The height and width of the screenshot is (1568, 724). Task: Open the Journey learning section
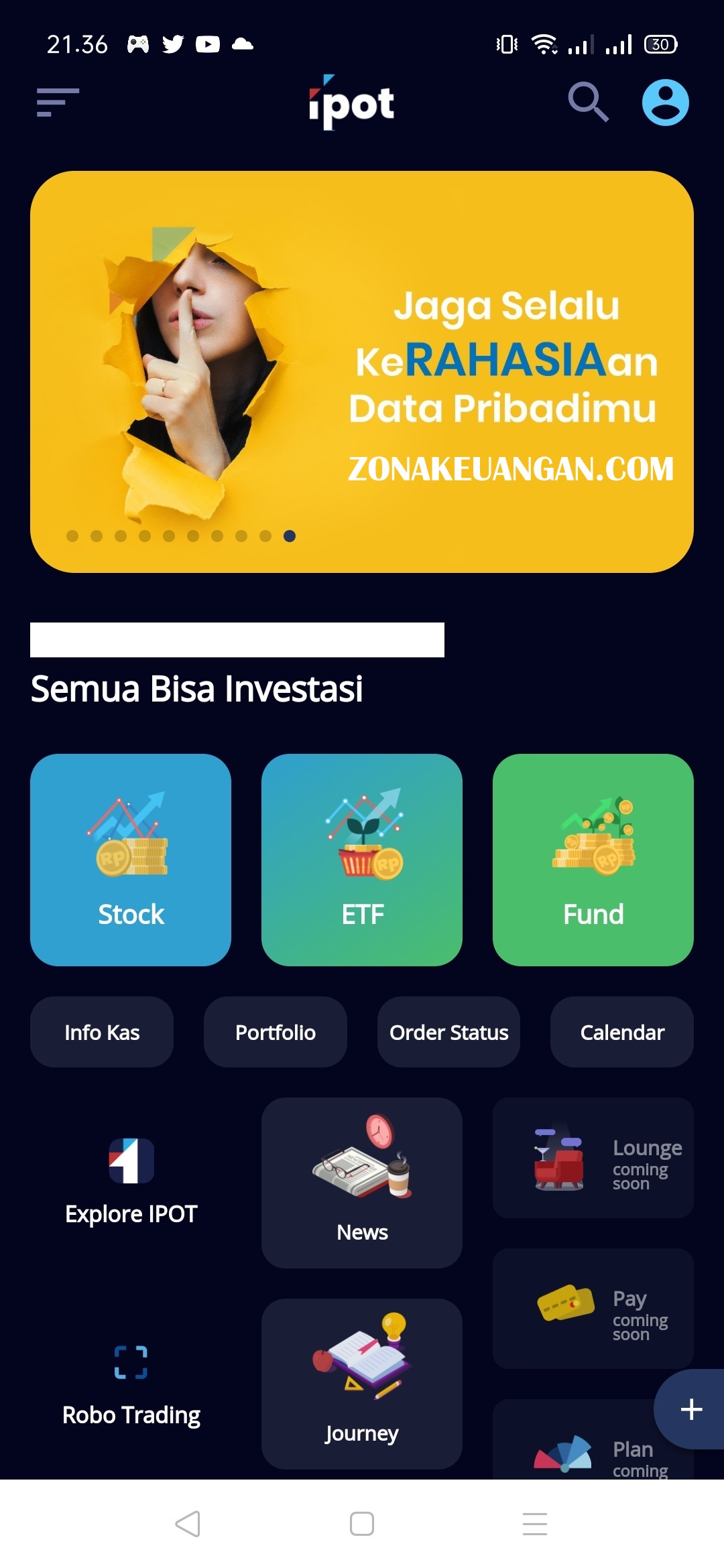[x=361, y=1384]
